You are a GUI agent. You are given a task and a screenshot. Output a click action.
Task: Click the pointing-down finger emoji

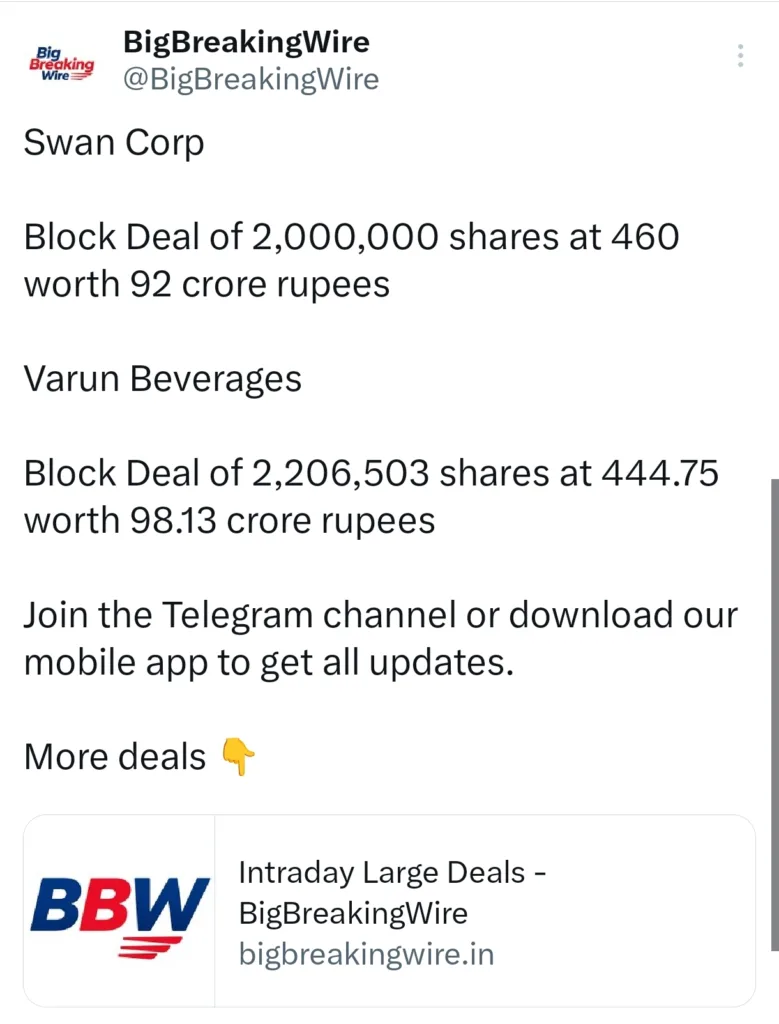240,758
